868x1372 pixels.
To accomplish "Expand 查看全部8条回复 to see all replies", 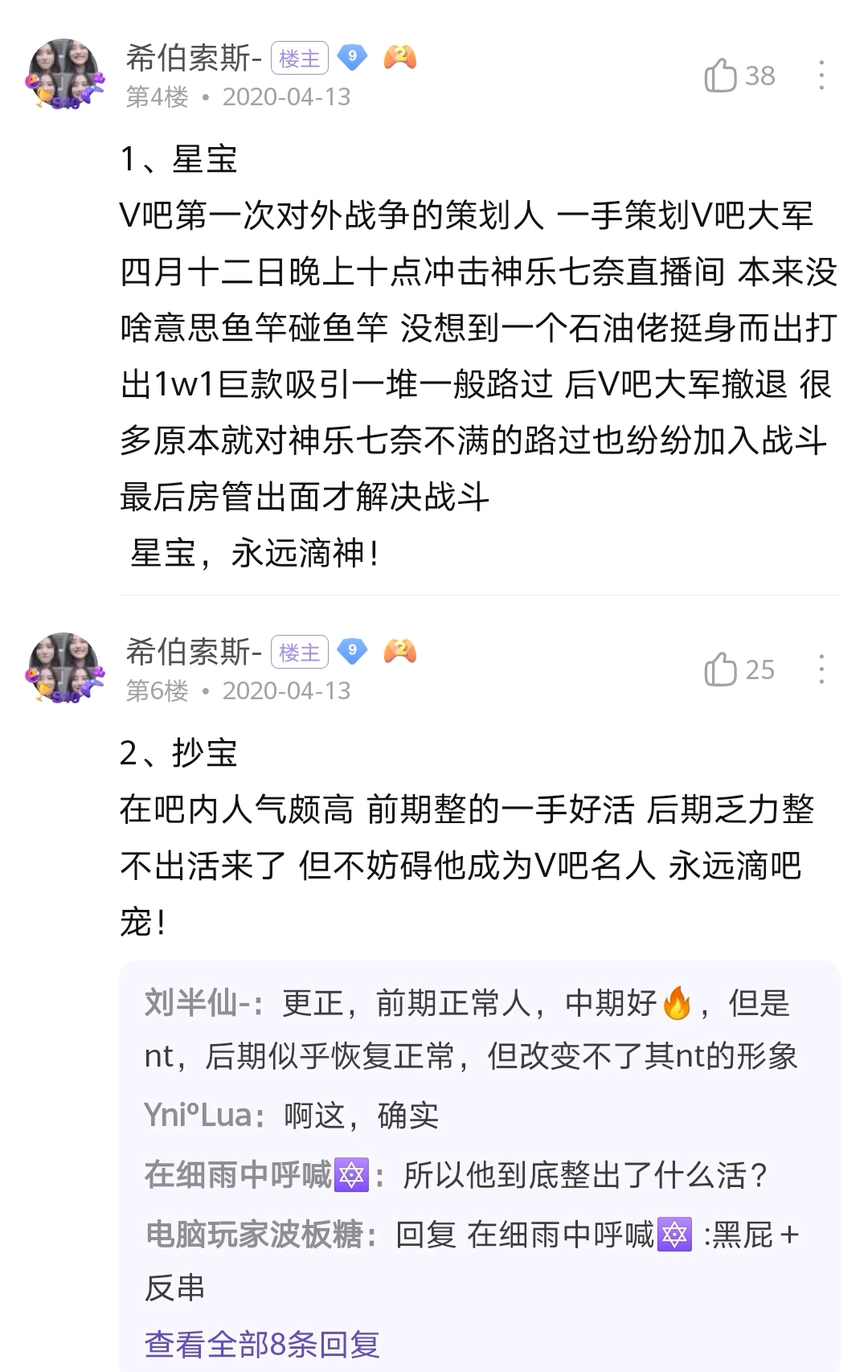I will click(x=262, y=1343).
